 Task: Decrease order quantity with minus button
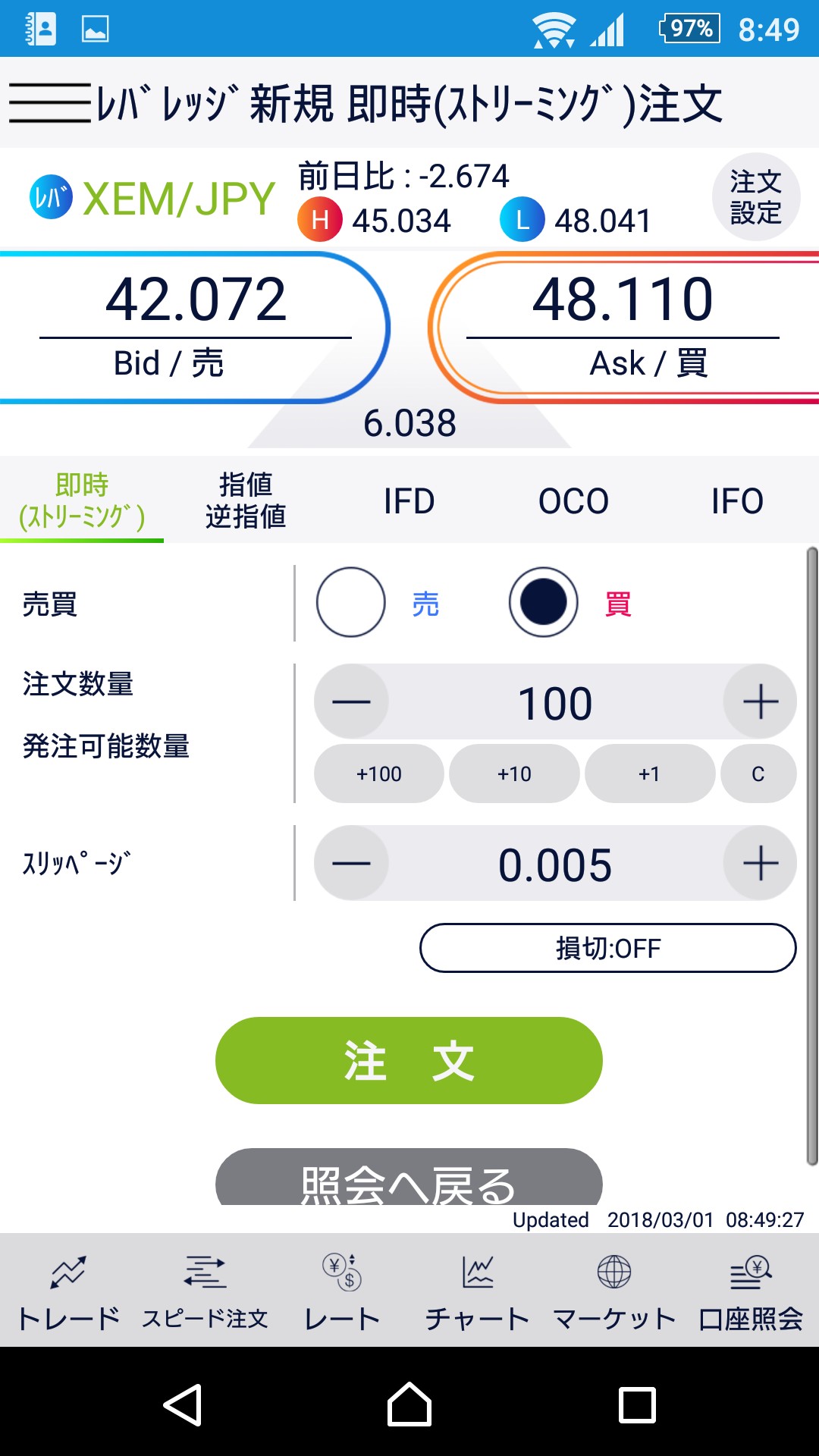point(352,701)
